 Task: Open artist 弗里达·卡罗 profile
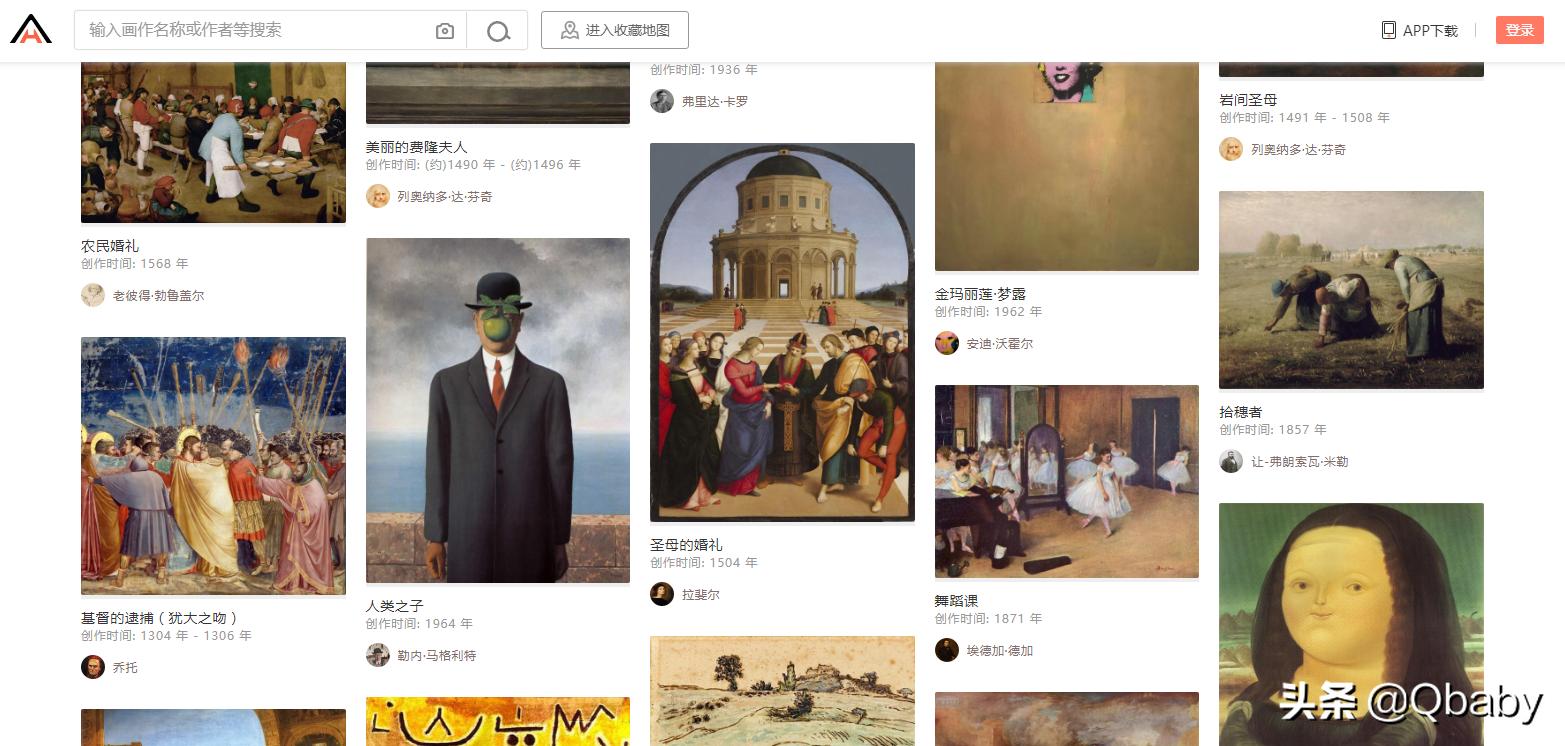point(714,101)
